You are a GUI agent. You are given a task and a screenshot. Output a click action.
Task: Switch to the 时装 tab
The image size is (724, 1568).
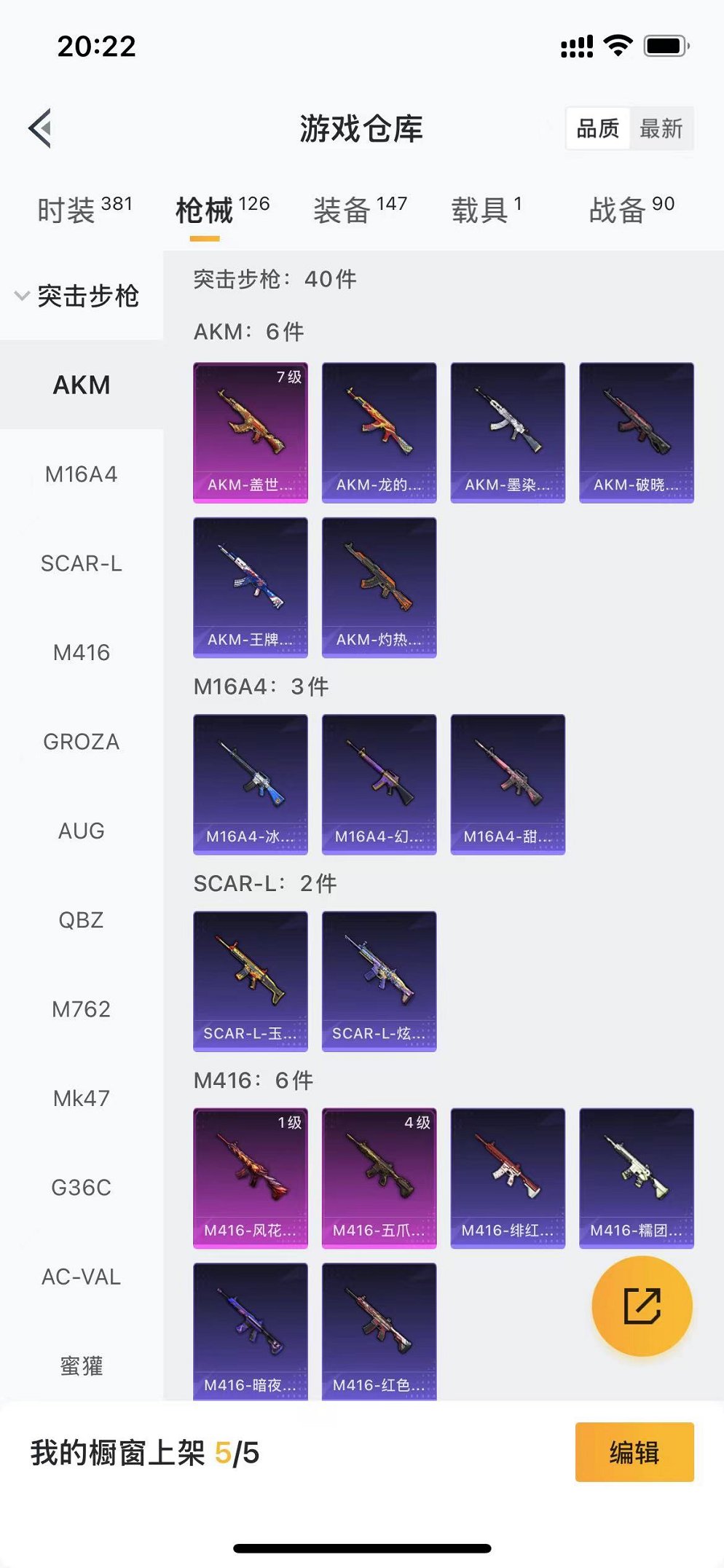click(x=84, y=210)
